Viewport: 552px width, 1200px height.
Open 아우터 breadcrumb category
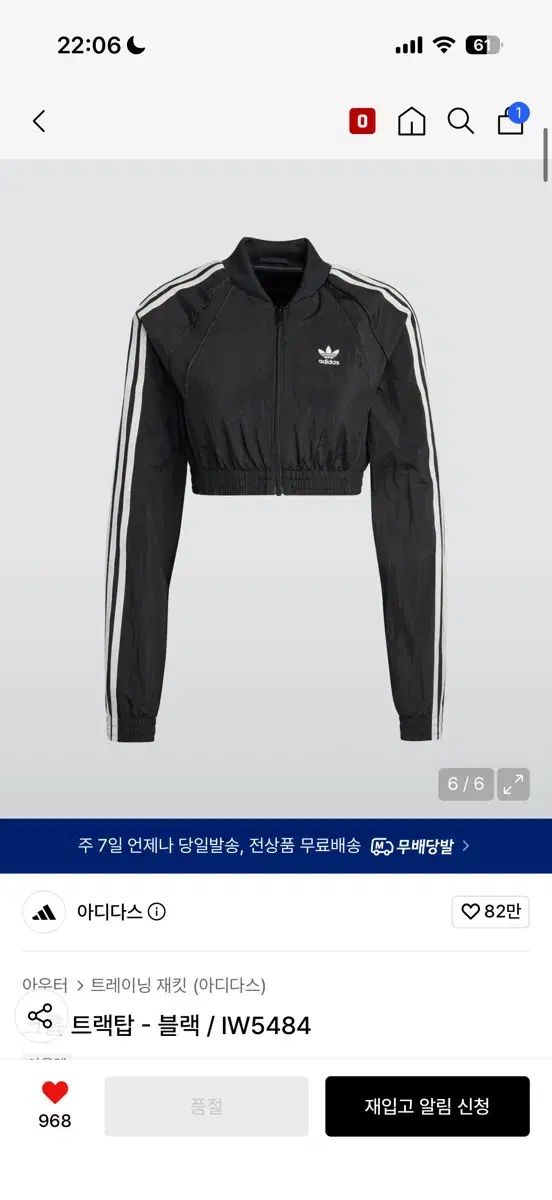coord(45,984)
